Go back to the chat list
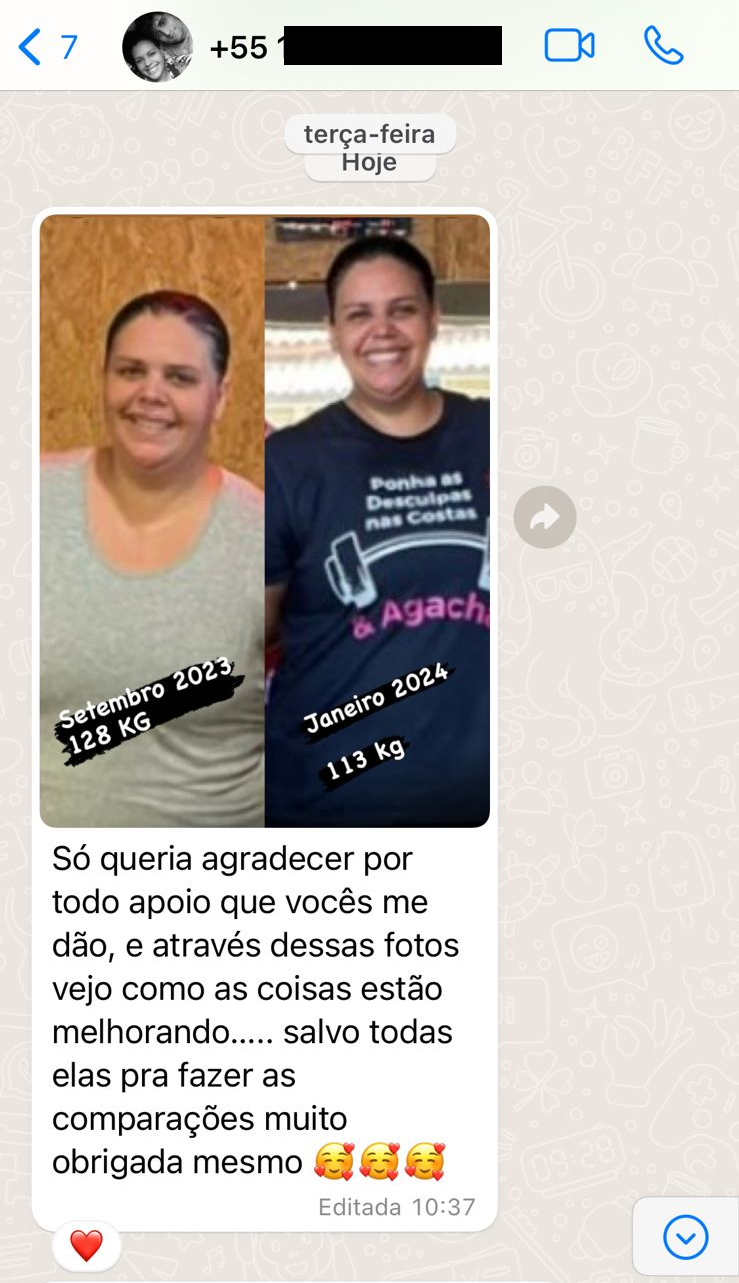 45,47
